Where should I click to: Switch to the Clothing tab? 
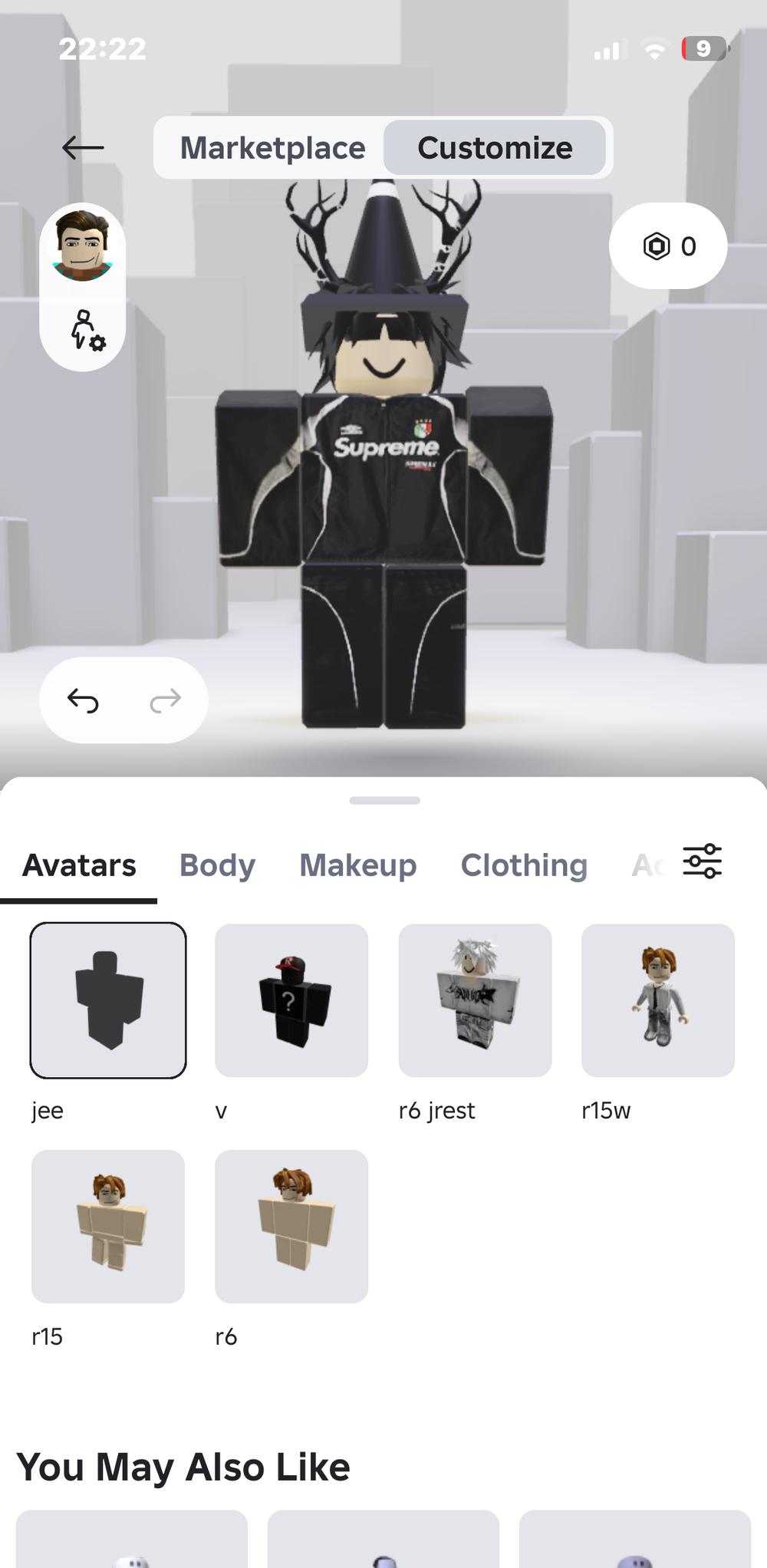click(x=524, y=865)
